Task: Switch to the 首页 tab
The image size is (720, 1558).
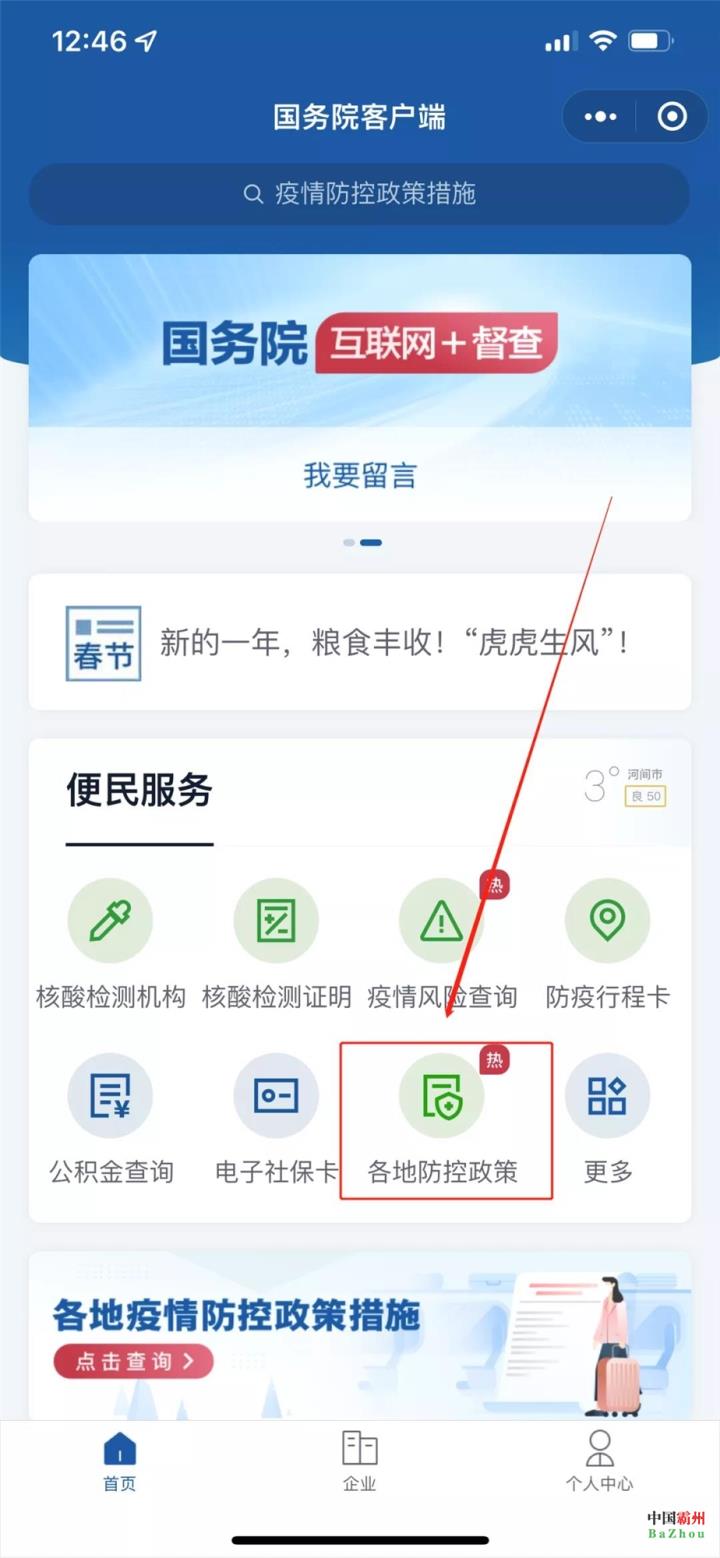Action: coord(119,1461)
